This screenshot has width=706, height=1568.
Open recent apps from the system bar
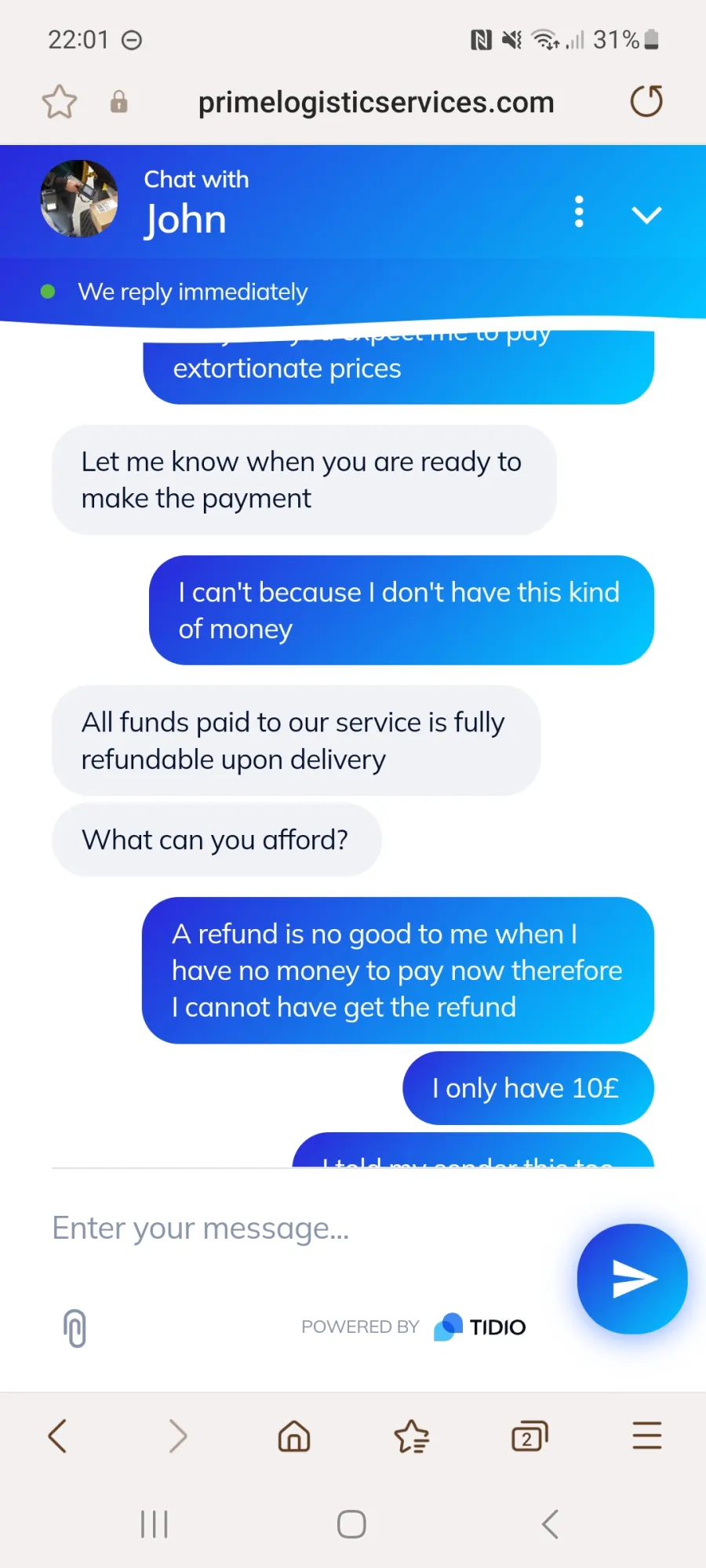pos(155,1524)
